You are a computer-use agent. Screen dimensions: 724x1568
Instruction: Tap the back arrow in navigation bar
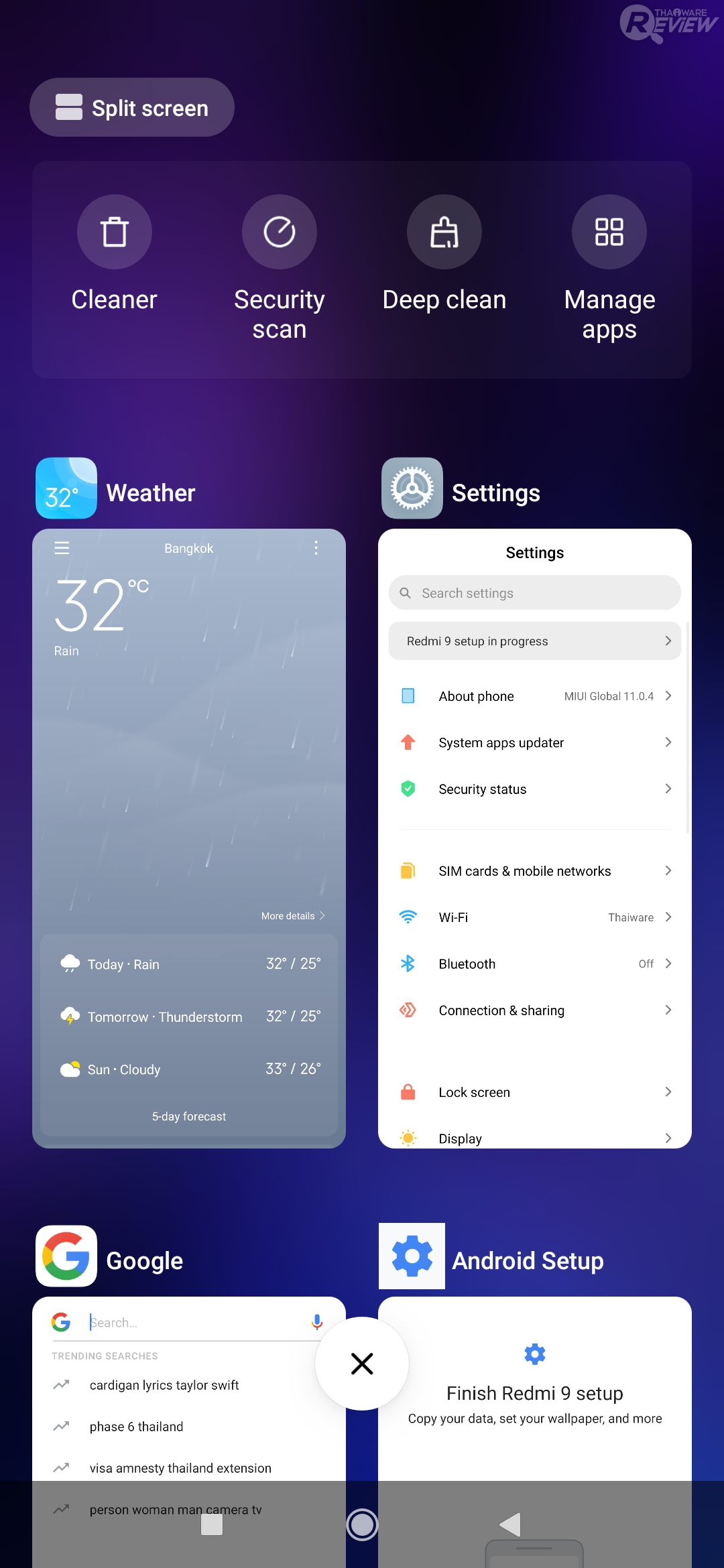pyautogui.click(x=511, y=1524)
